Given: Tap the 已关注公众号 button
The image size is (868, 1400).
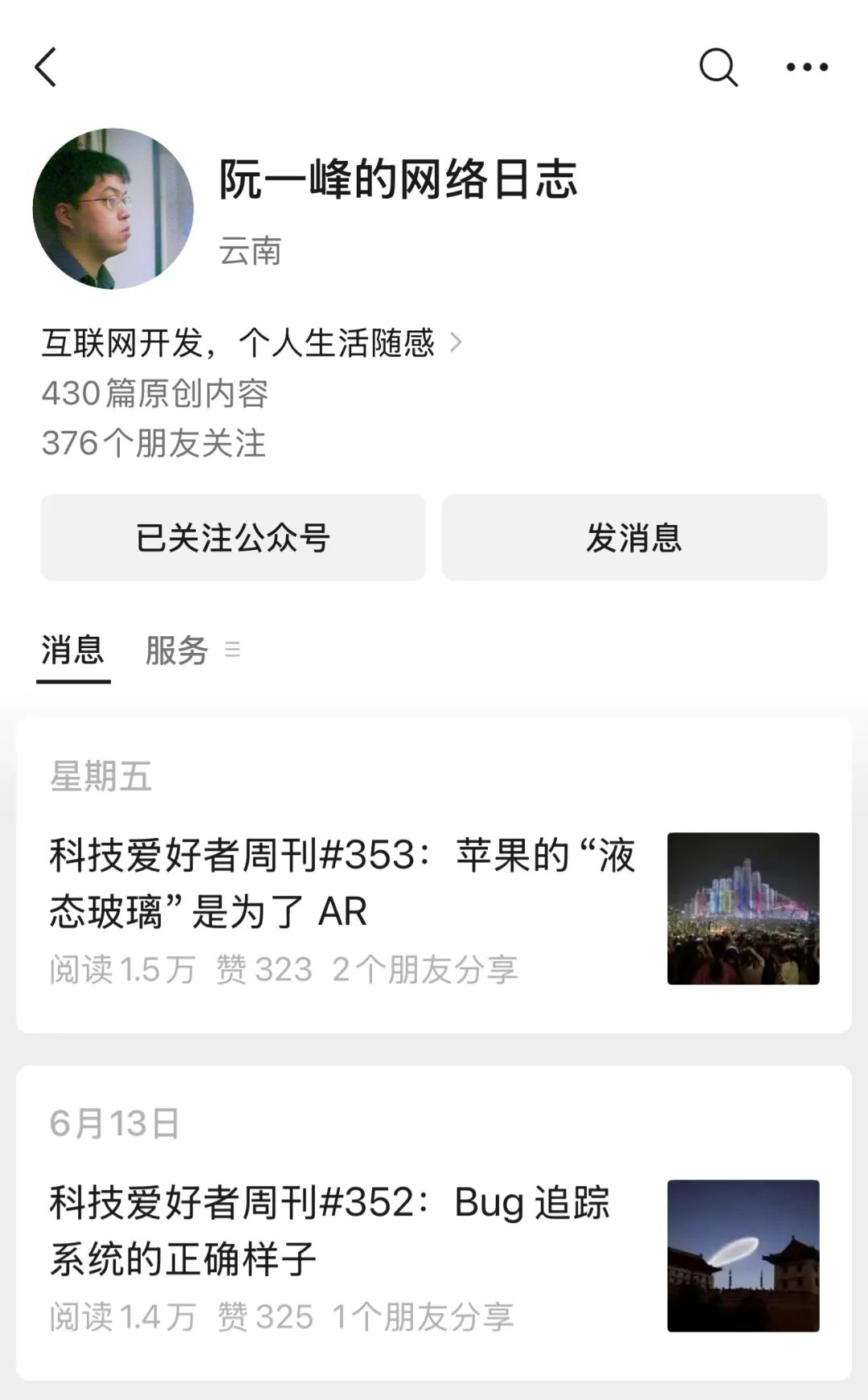Looking at the screenshot, I should click(233, 537).
